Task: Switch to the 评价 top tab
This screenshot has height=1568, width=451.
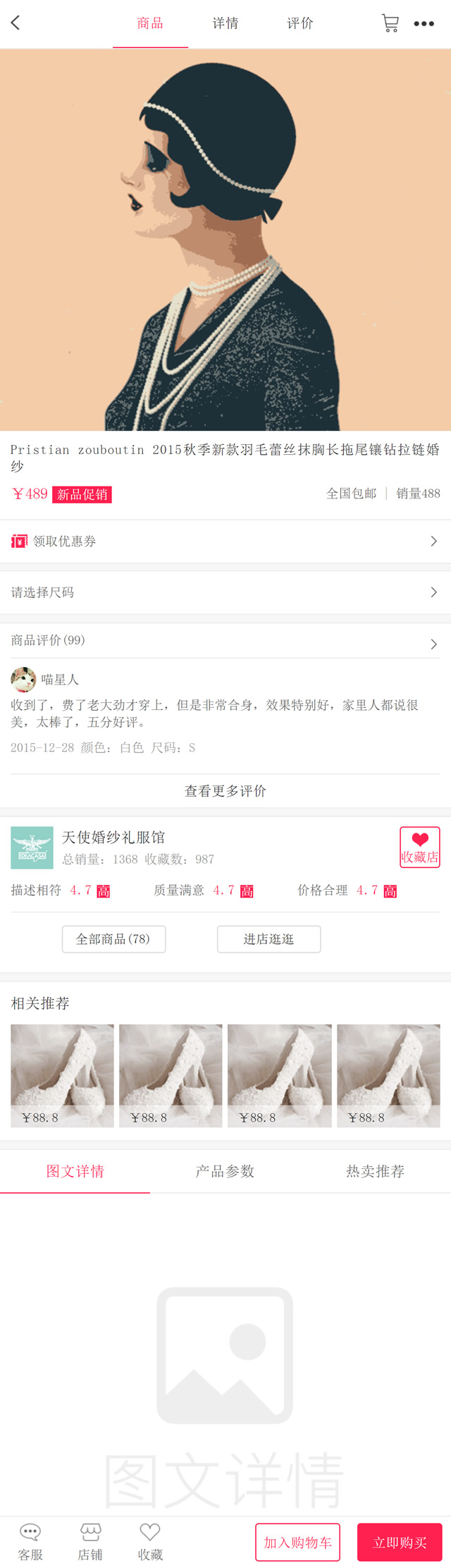Action: [x=300, y=23]
